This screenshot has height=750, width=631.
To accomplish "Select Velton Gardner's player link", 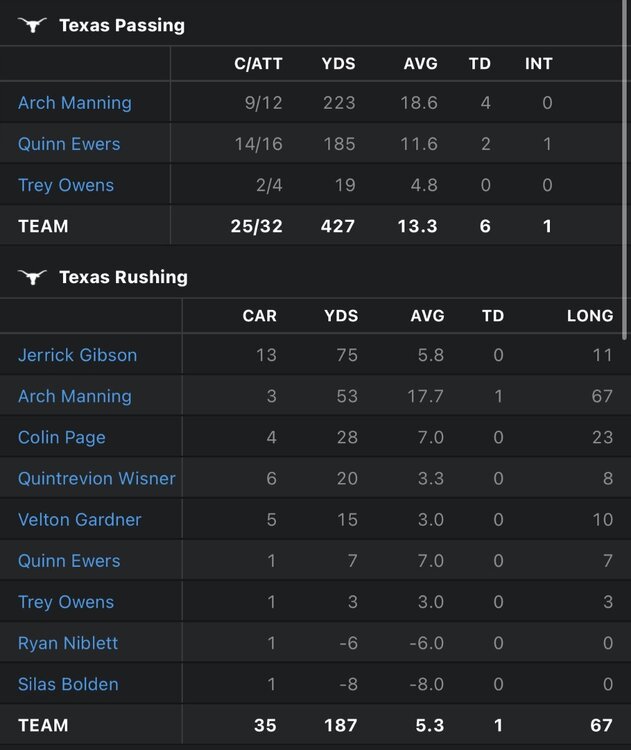I will 80,519.
